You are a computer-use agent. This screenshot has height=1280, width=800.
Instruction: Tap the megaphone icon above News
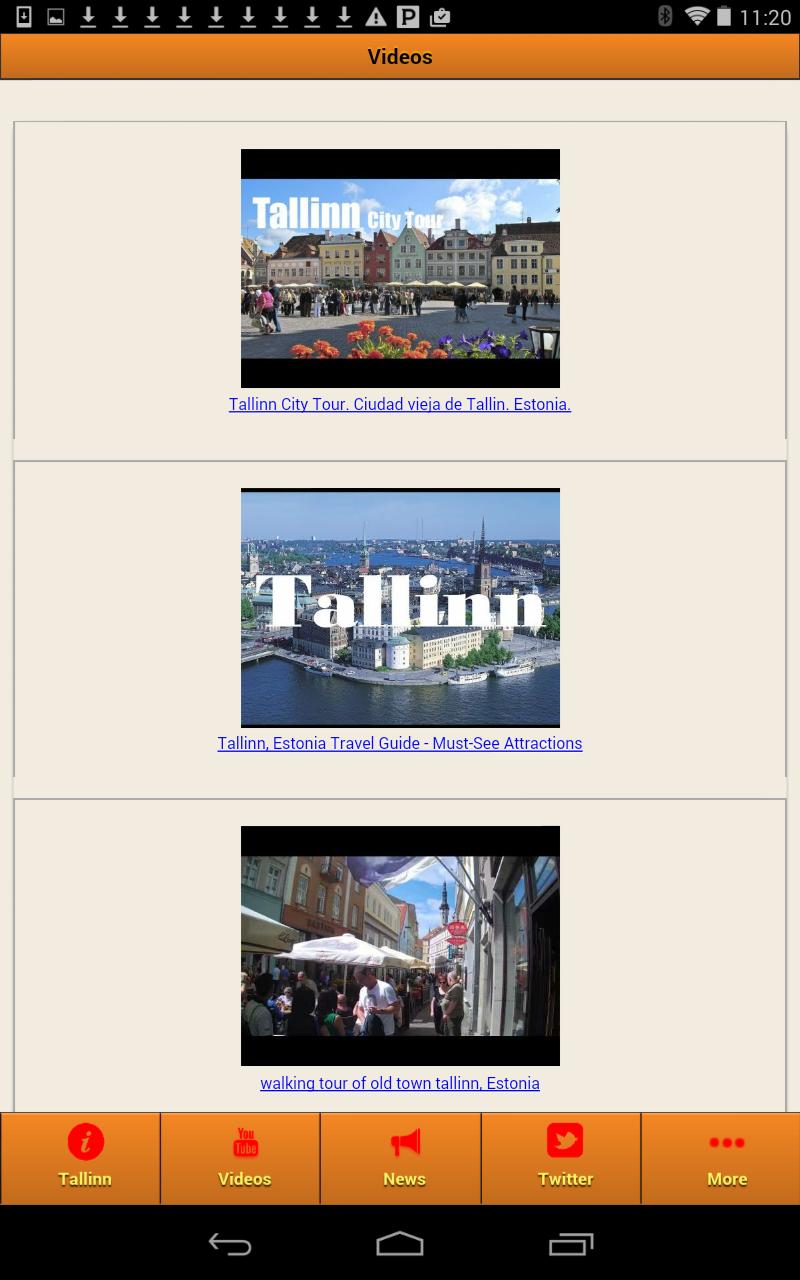[405, 1142]
